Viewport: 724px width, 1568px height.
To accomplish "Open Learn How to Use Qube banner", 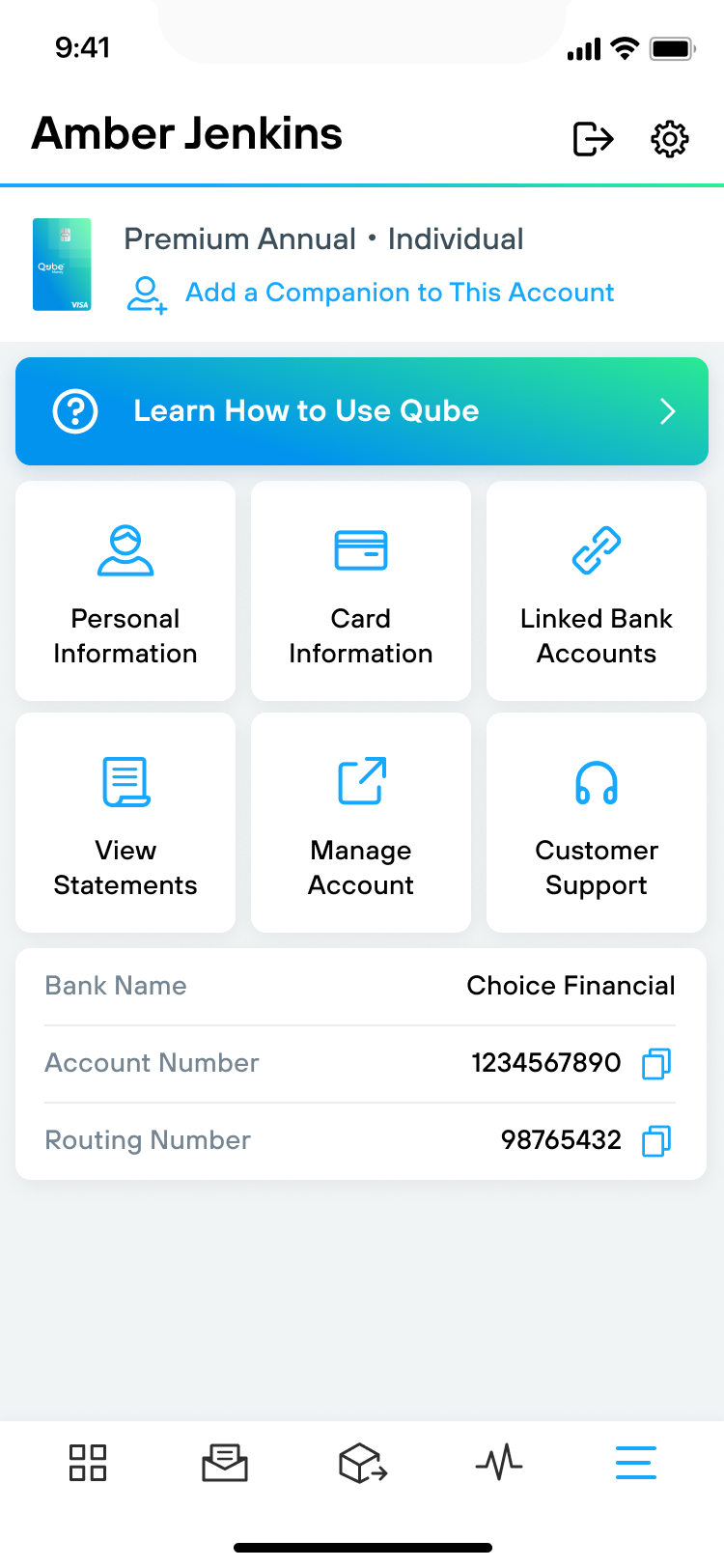I will [x=362, y=411].
